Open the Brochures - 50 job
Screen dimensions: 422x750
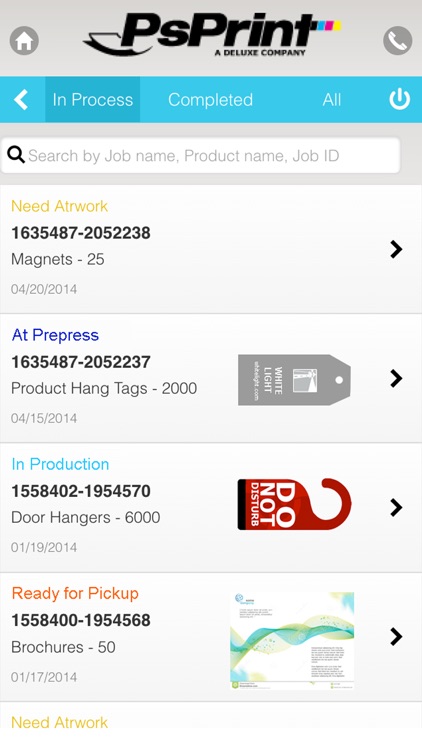coord(211,637)
